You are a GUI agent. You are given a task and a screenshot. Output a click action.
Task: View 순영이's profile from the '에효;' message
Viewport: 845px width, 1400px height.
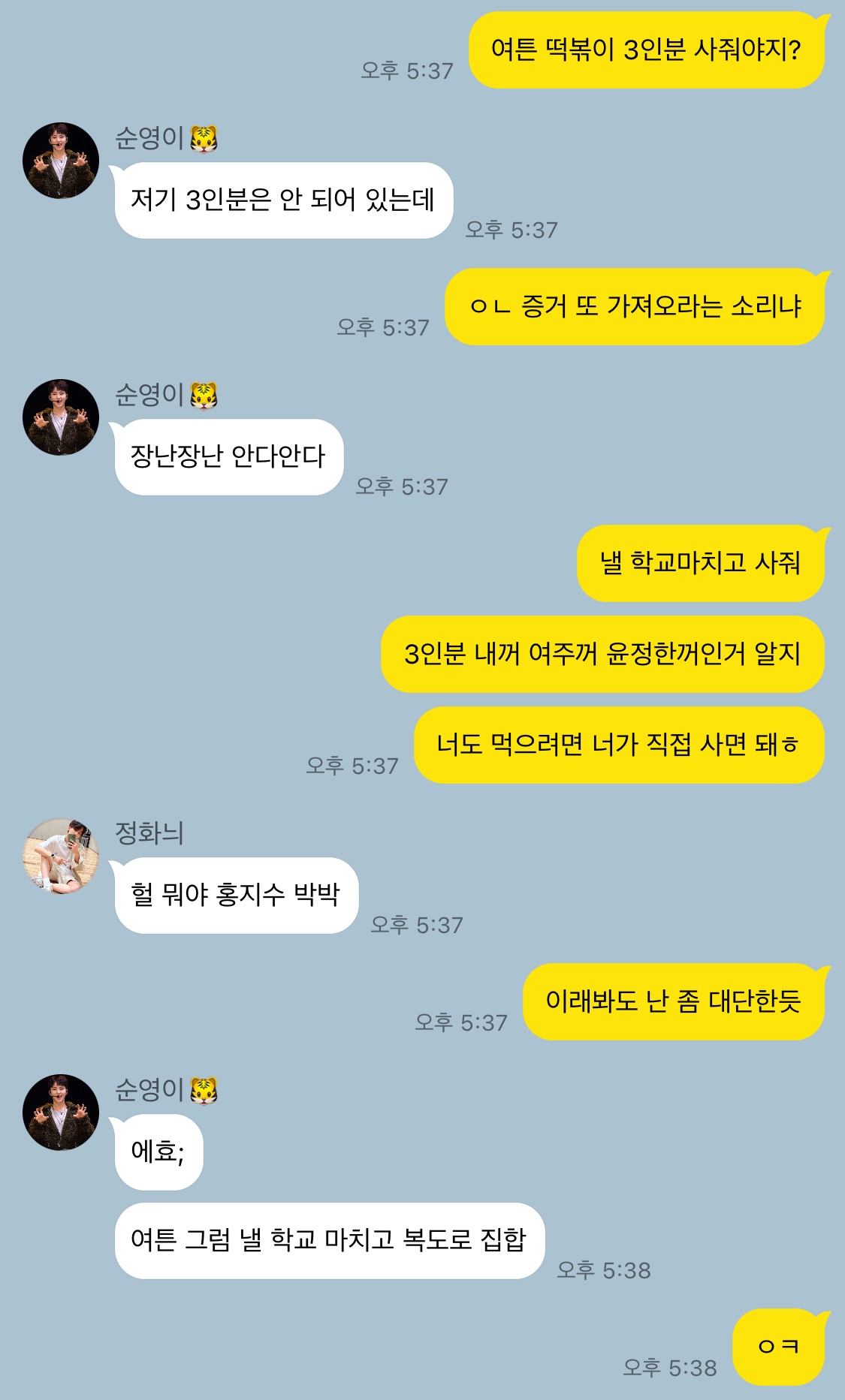pyautogui.click(x=61, y=1112)
